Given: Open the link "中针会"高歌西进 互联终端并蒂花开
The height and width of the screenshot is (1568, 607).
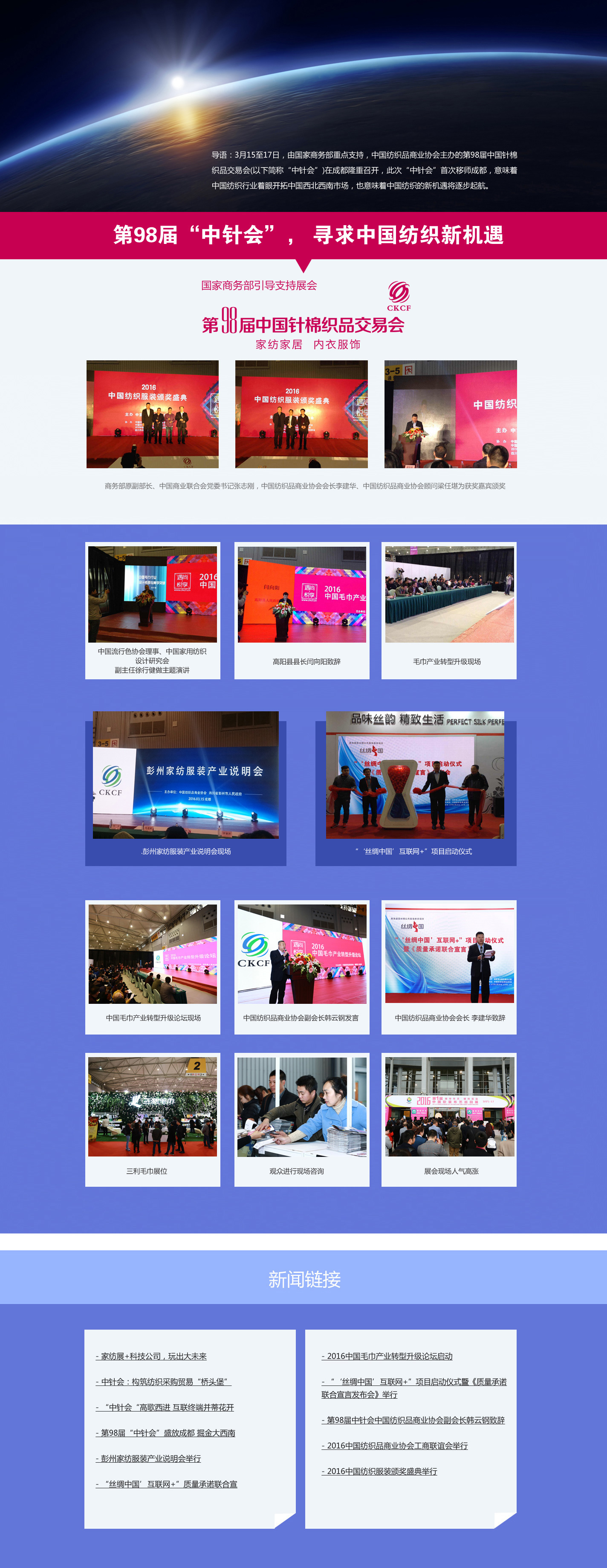Looking at the screenshot, I should 165,1407.
